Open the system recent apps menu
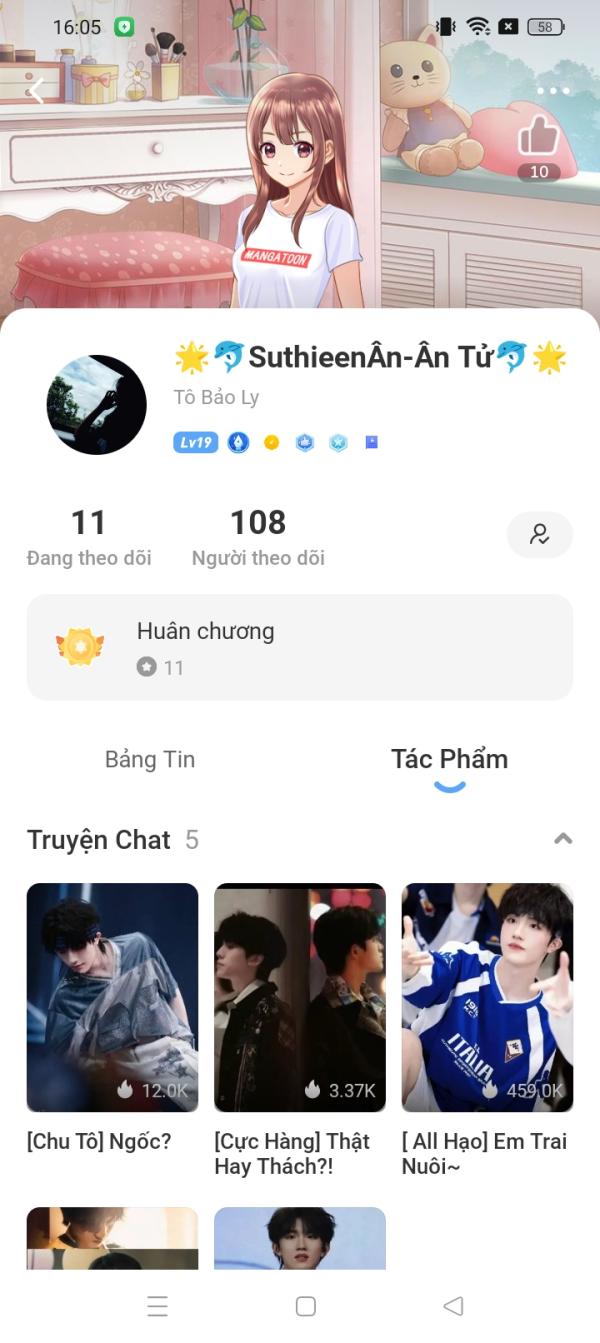The width and height of the screenshot is (600, 1343). click(157, 1306)
